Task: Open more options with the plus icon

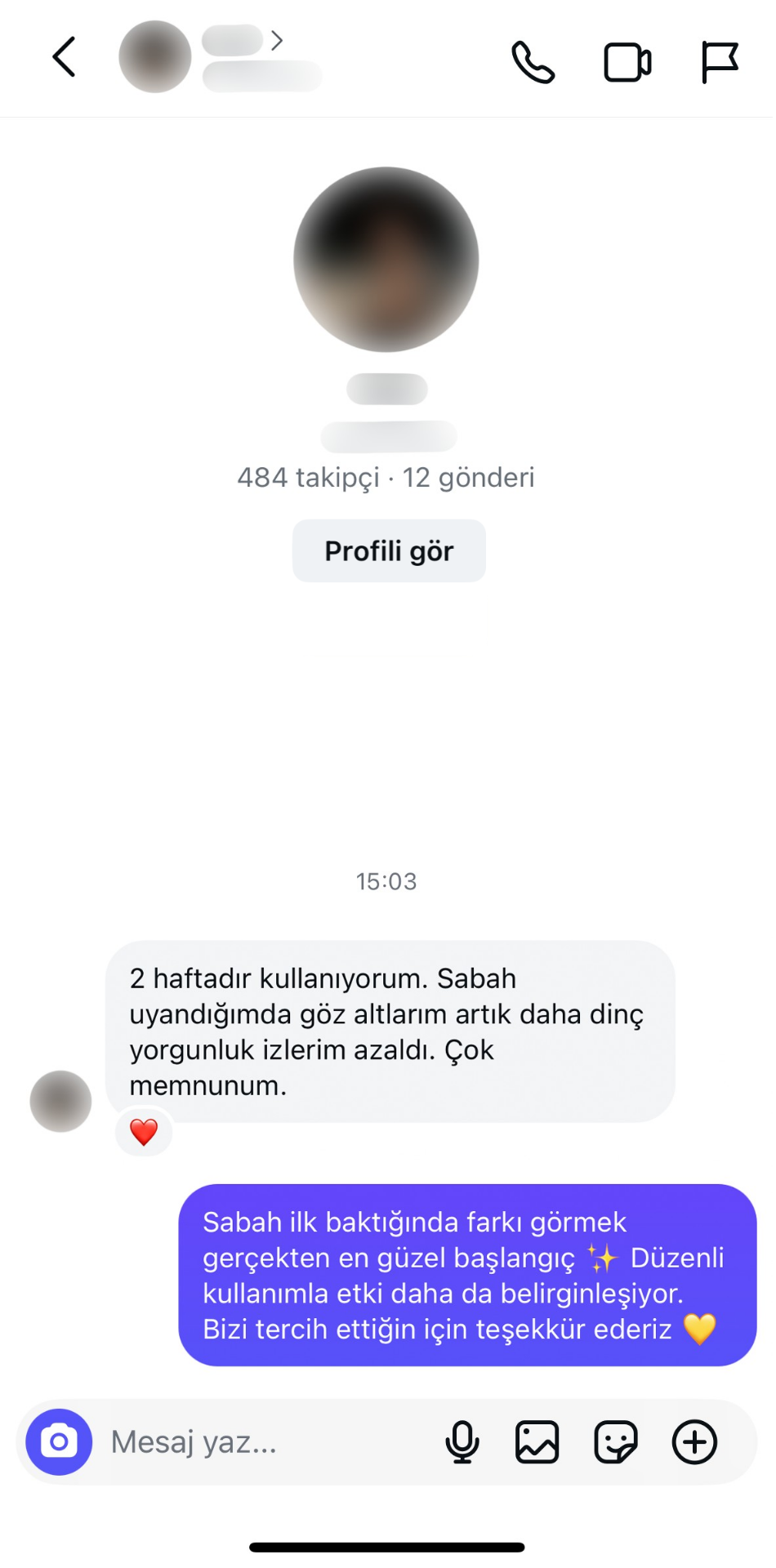Action: [694, 1442]
